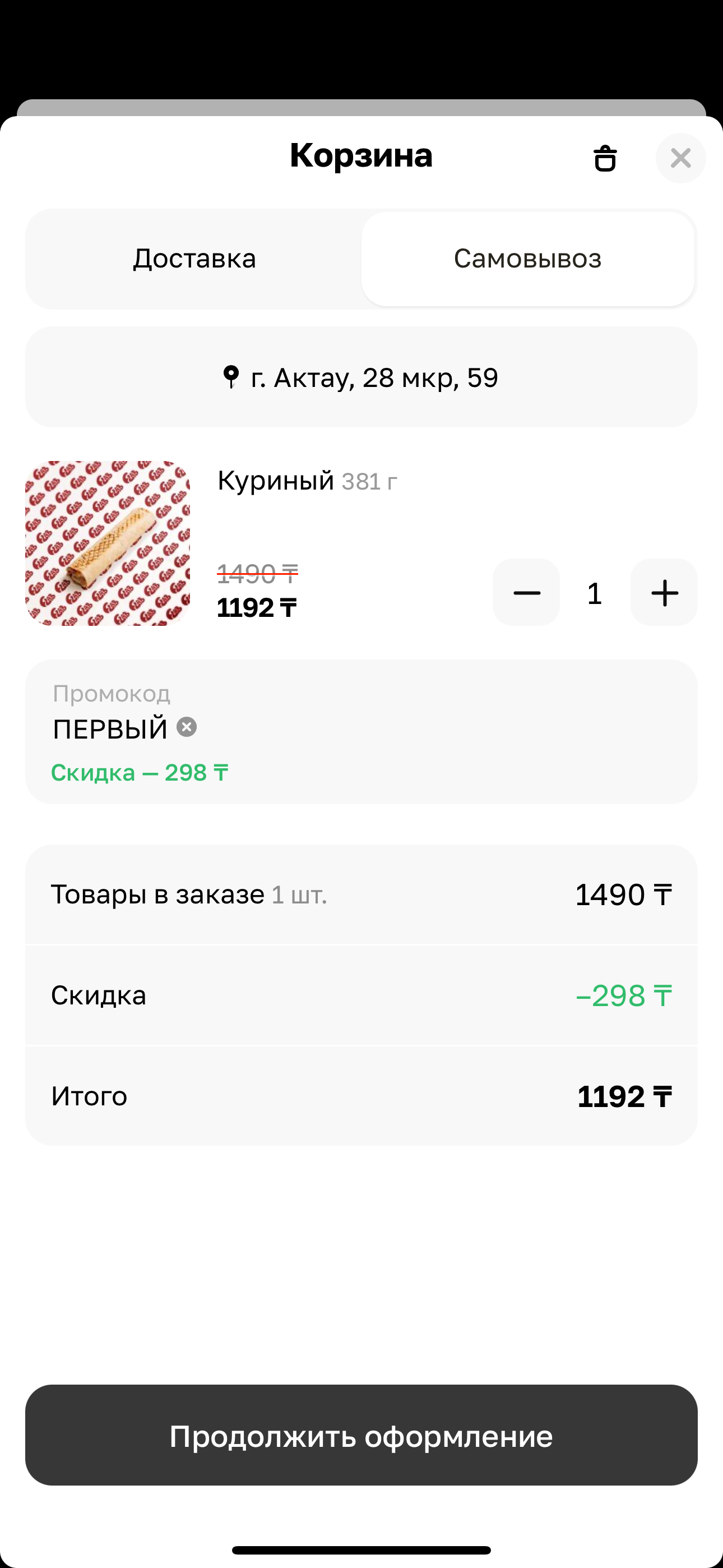
Task: Switch to the Доставка tab
Action: (x=194, y=259)
